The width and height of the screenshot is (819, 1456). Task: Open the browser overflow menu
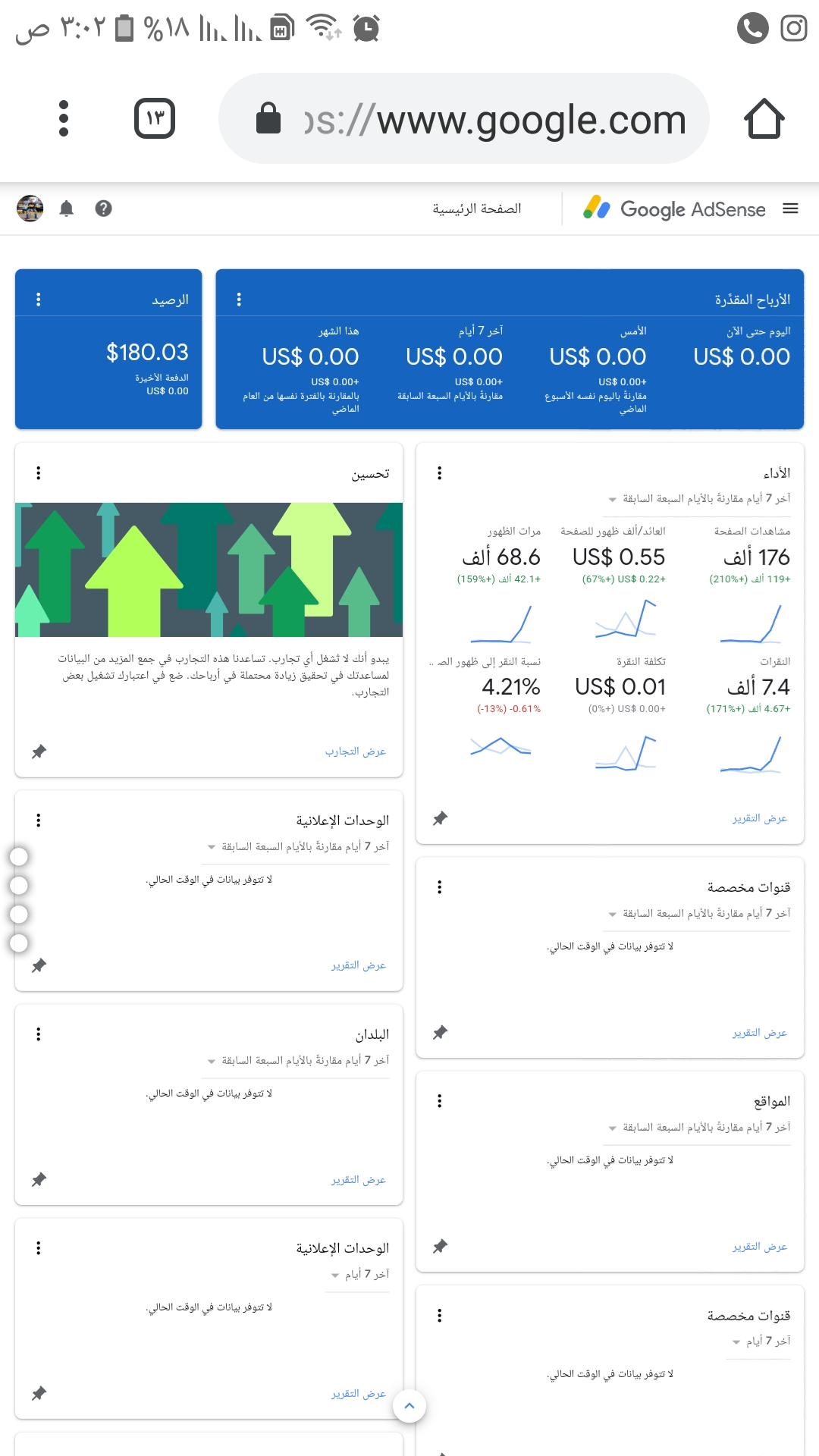pos(64,118)
